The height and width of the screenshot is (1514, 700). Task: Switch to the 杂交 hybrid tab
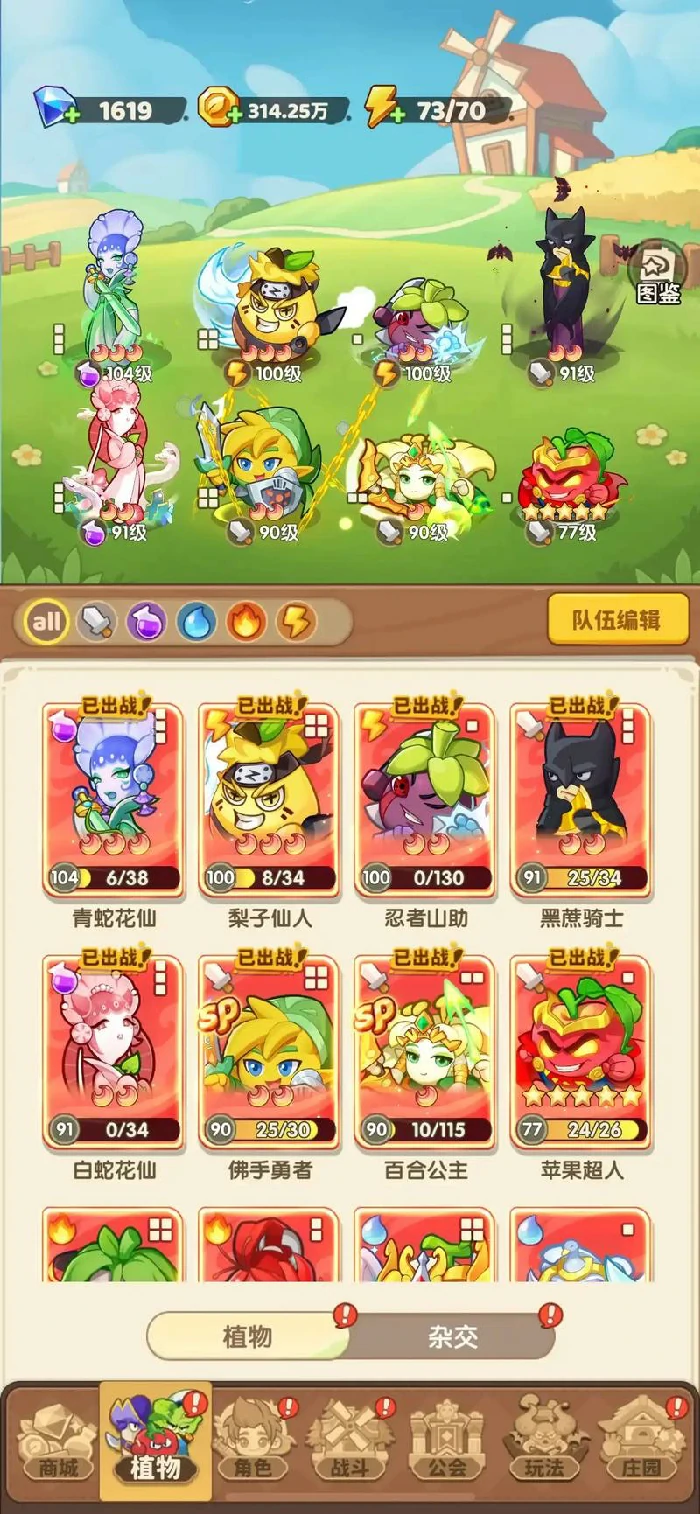pyautogui.click(x=453, y=1337)
